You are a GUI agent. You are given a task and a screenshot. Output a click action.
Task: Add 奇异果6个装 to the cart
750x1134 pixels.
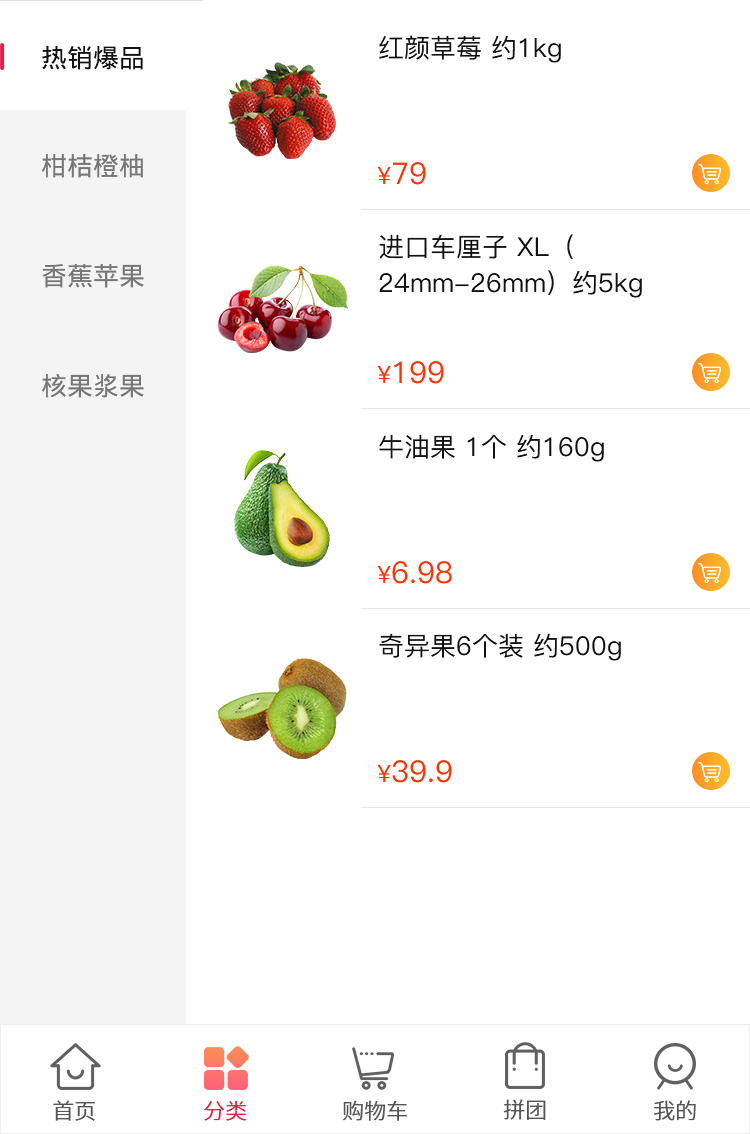710,772
